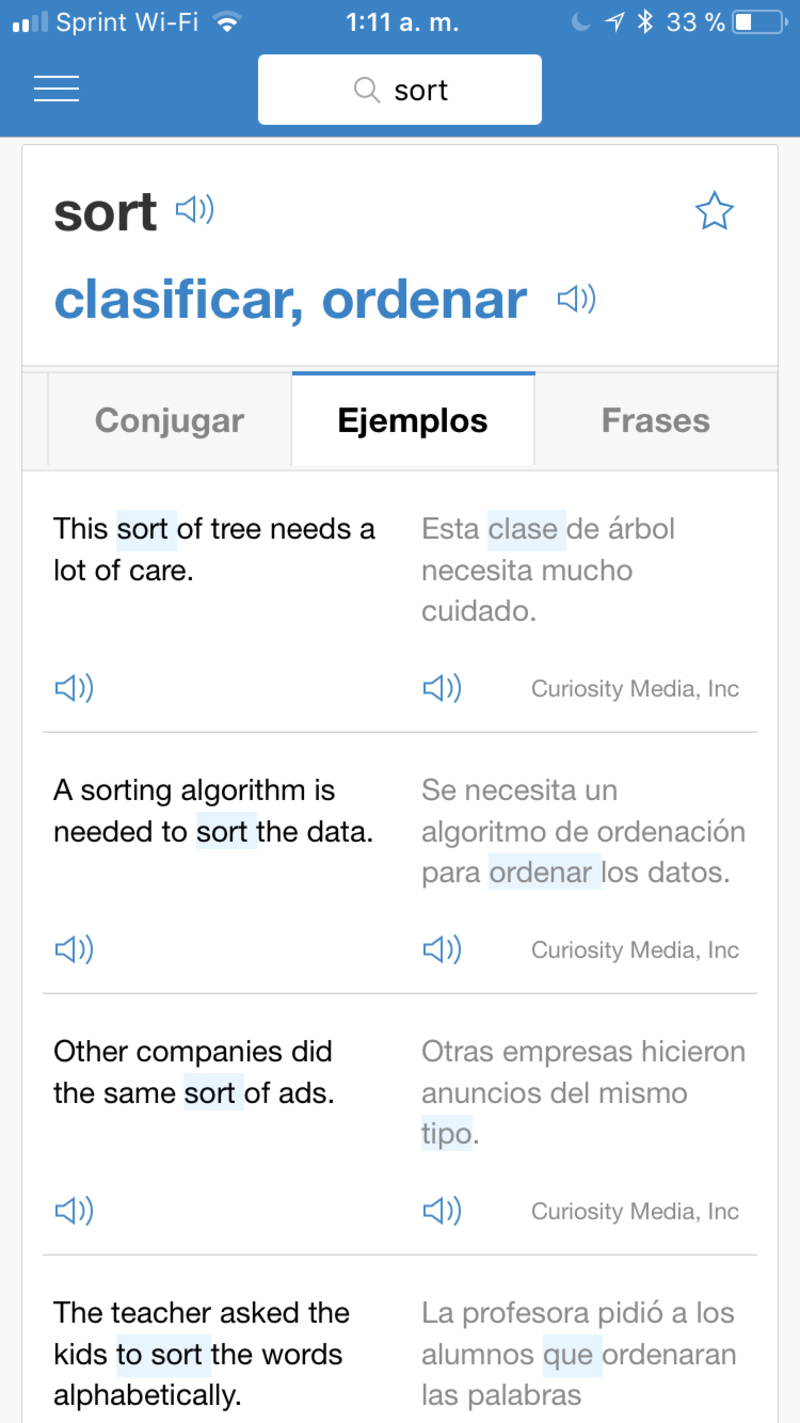Play Spanish audio for "Otras empresas hicieron" example
The width and height of the screenshot is (800, 1423).
click(442, 1211)
